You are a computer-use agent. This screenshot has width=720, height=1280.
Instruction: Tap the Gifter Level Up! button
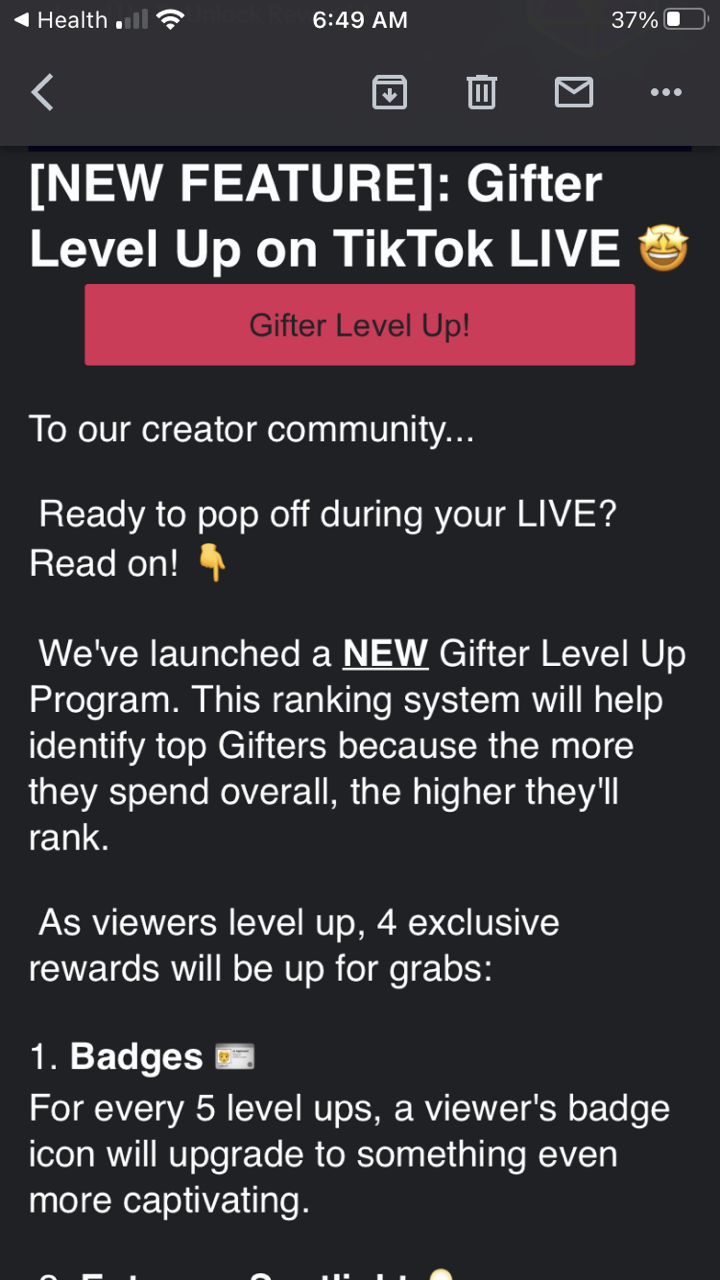(x=359, y=325)
